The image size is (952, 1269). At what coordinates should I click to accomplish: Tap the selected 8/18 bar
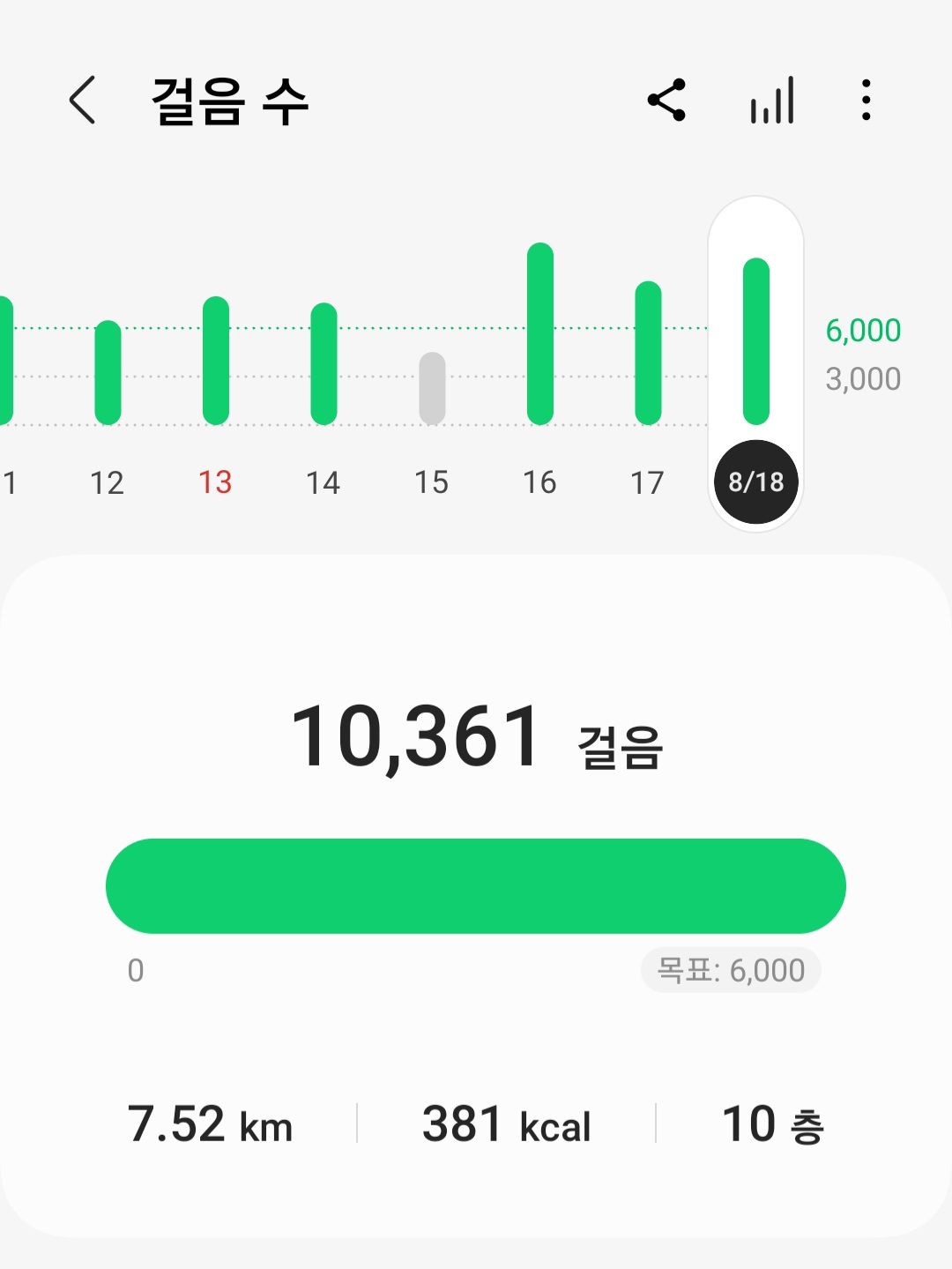click(756, 341)
